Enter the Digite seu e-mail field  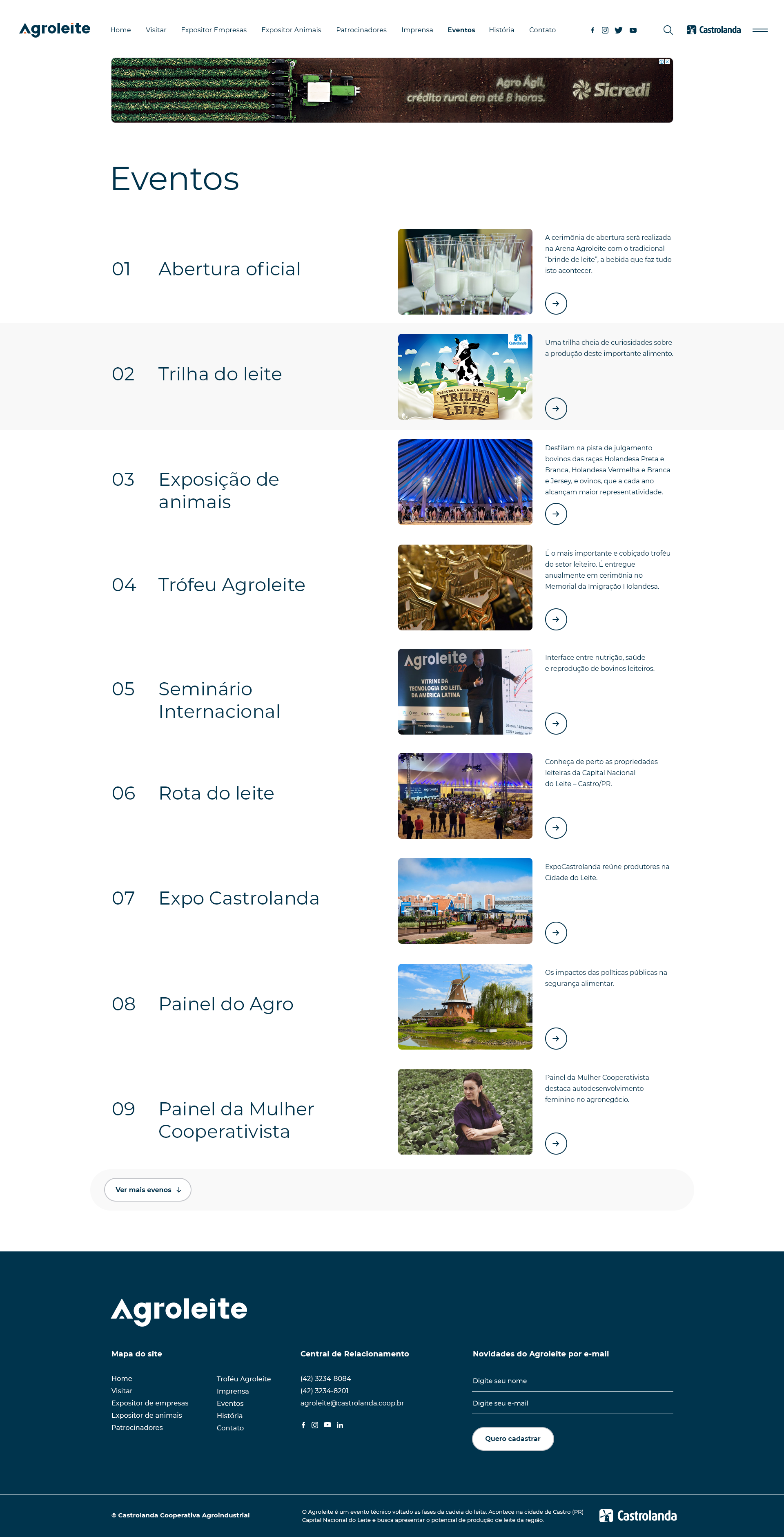(572, 1403)
